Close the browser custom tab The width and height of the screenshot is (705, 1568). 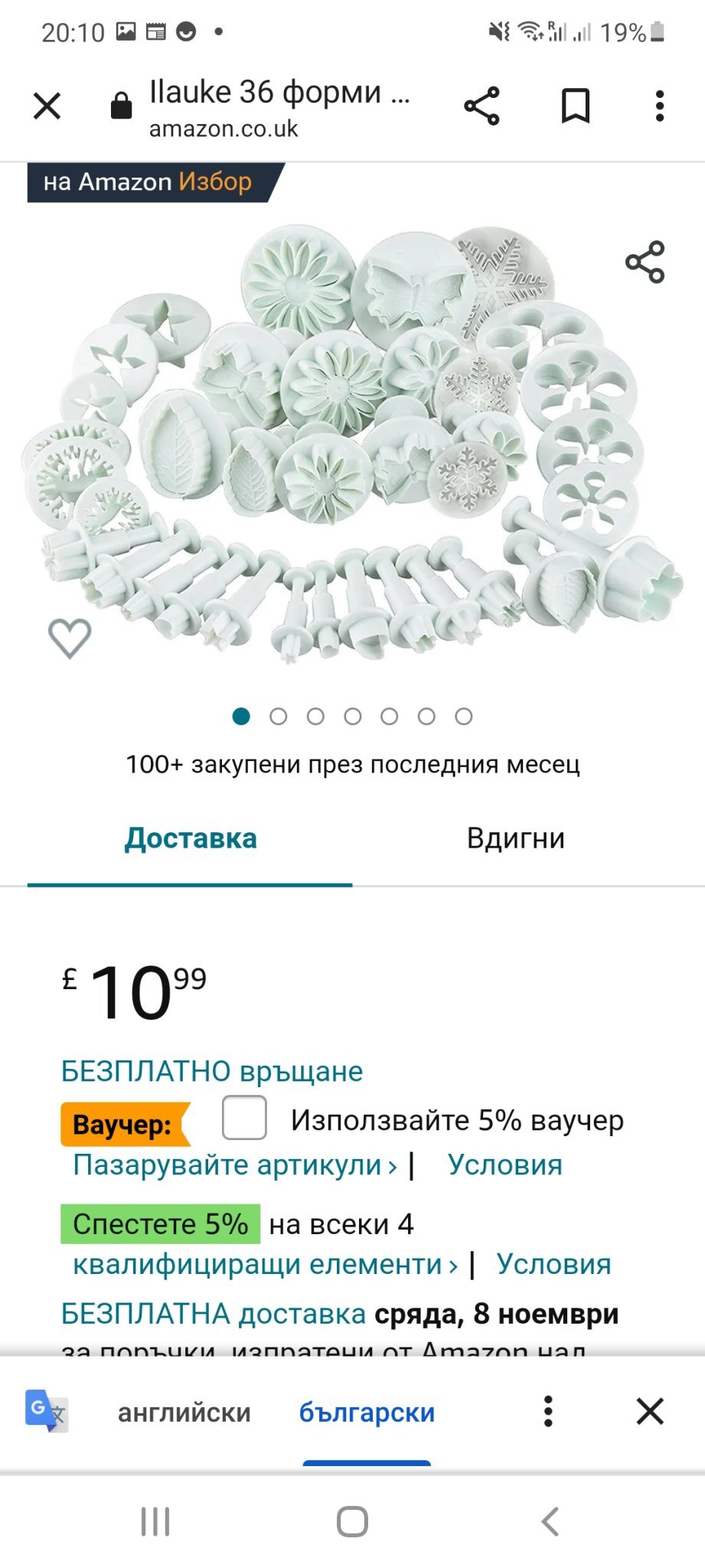point(47,106)
